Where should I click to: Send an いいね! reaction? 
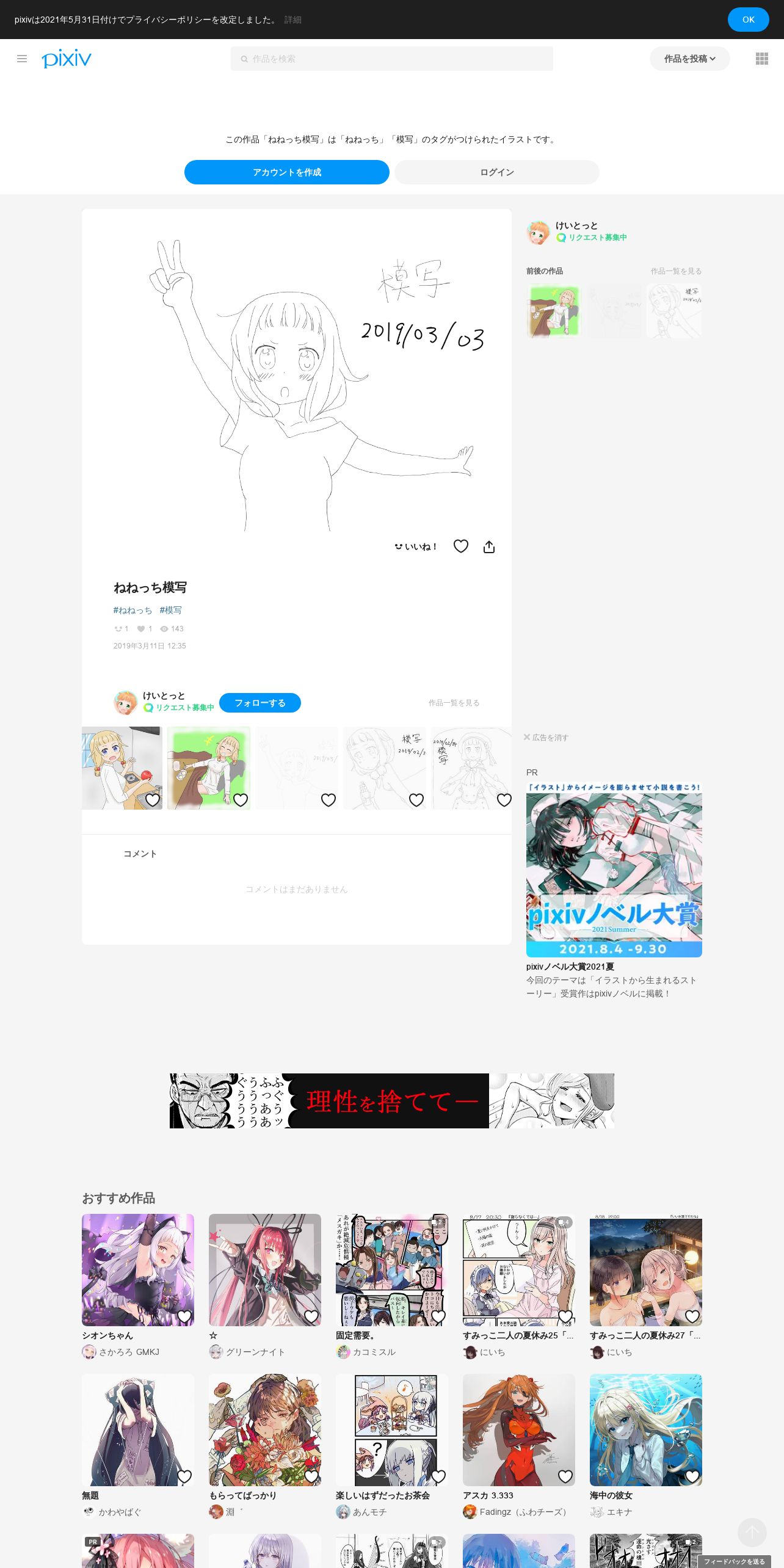click(415, 546)
